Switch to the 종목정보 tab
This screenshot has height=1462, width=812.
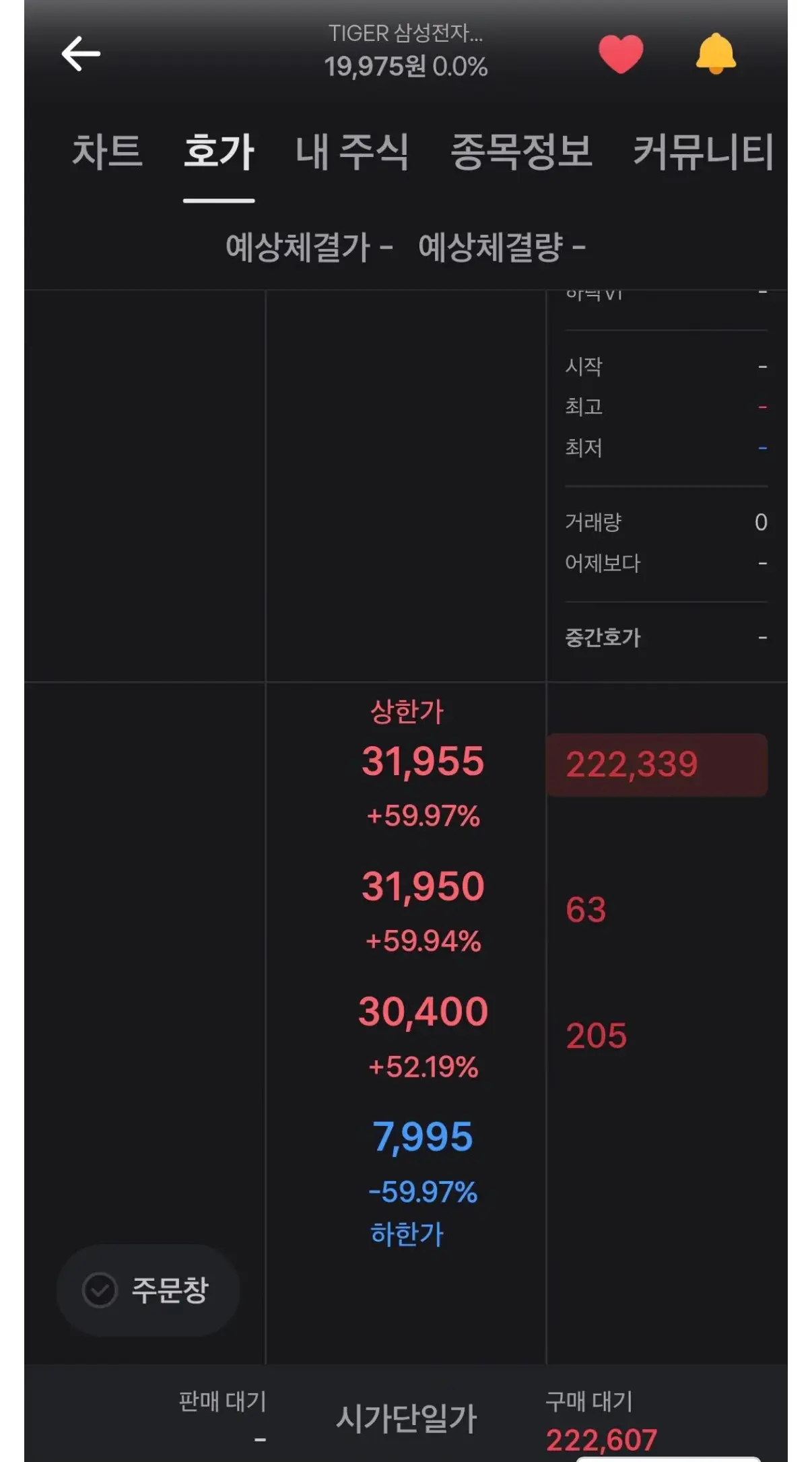(x=521, y=151)
